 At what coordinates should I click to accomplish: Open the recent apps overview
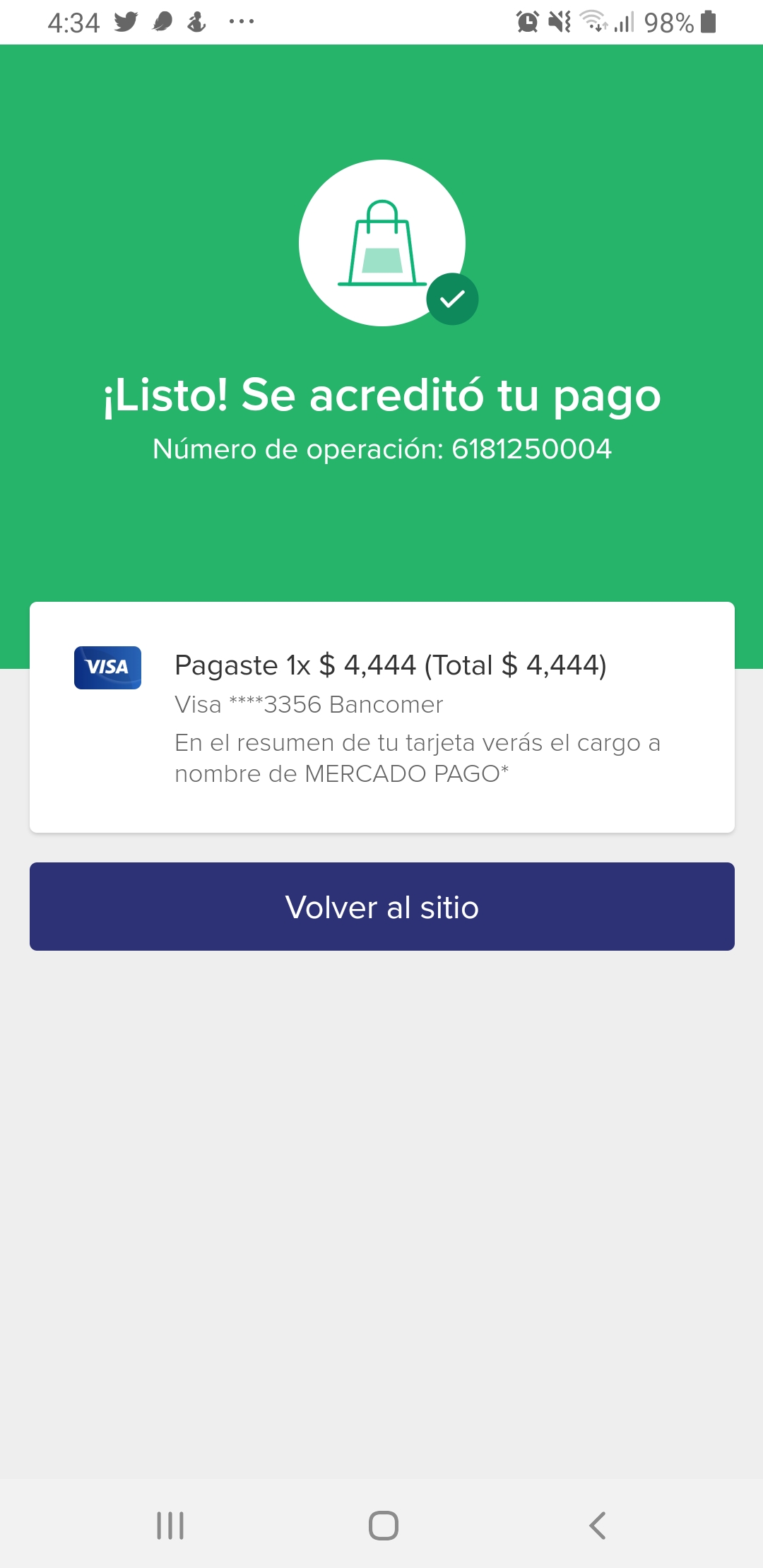pos(170,1525)
